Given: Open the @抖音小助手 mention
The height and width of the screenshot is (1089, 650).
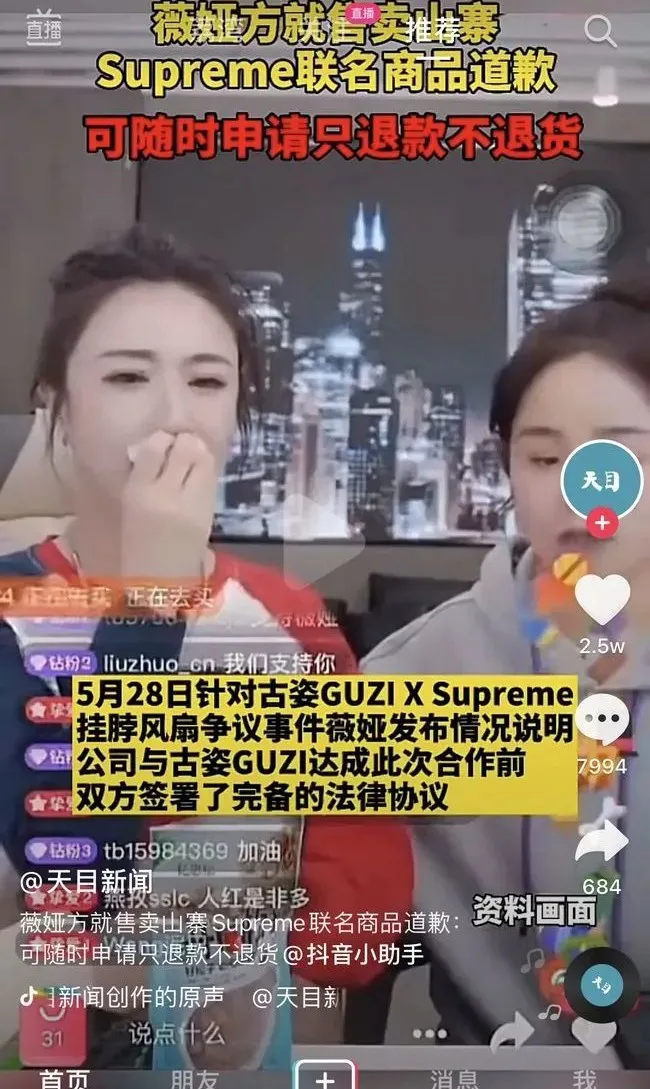Looking at the screenshot, I should coord(353,954).
